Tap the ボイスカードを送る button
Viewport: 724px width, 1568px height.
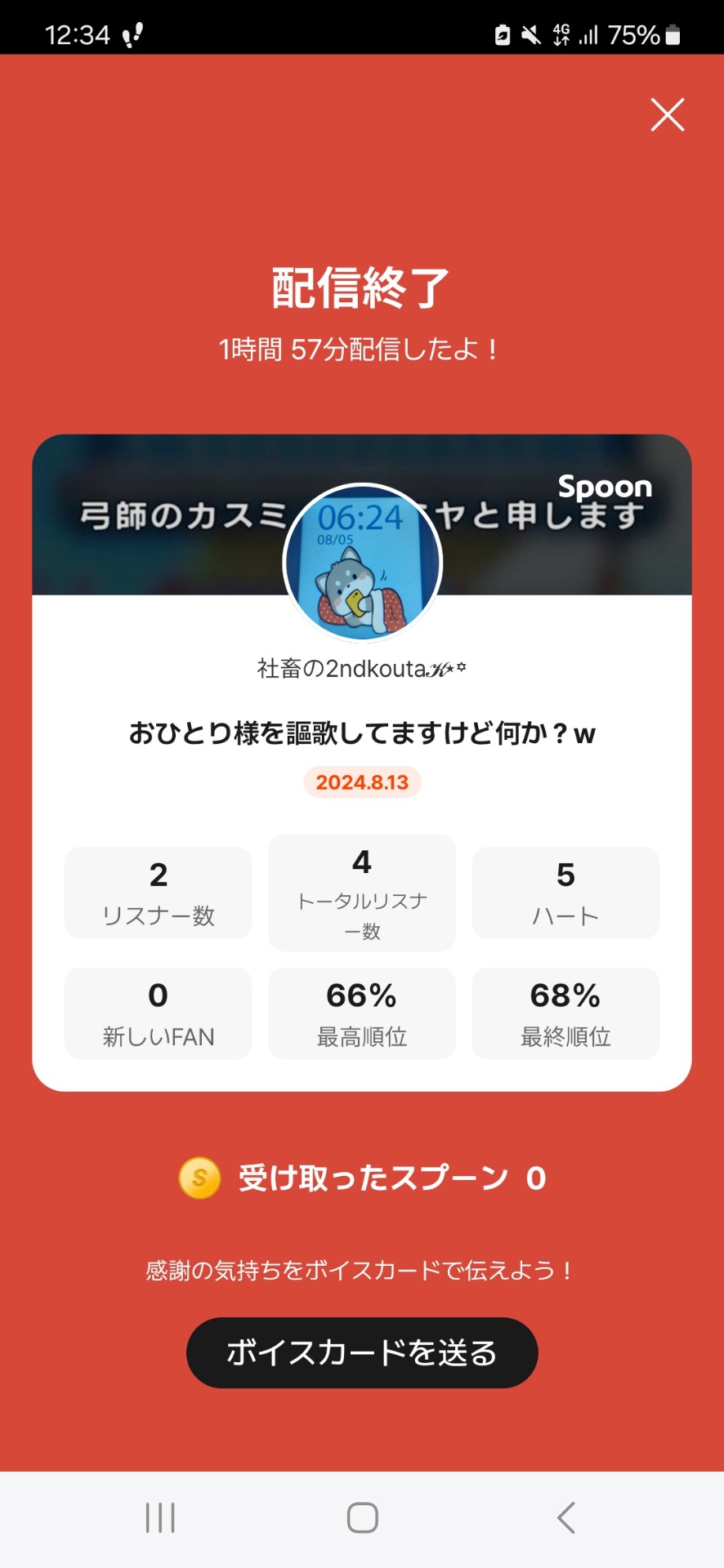362,1352
